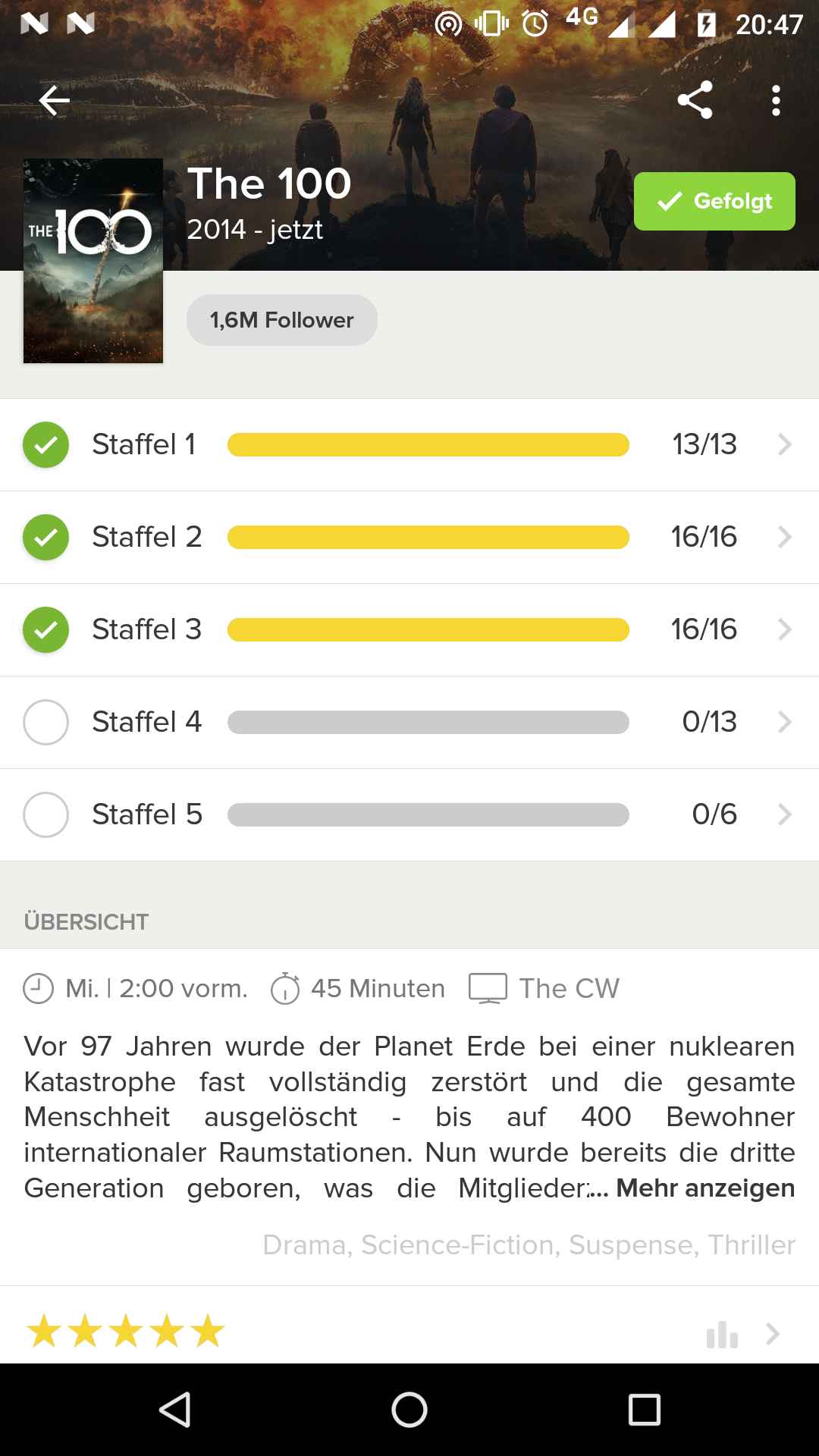Open the three-dot overflow menu

pyautogui.click(x=775, y=100)
